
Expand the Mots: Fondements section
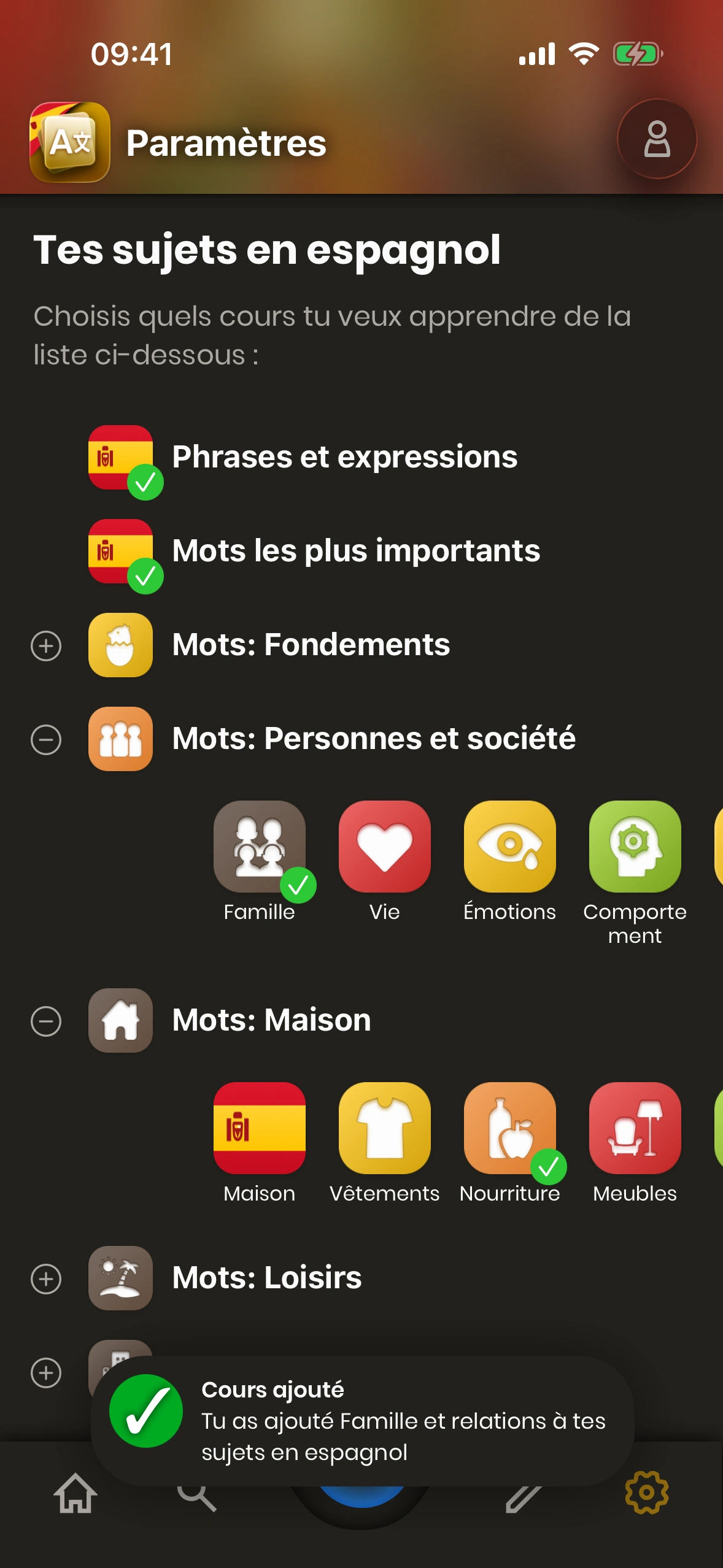[x=46, y=646]
